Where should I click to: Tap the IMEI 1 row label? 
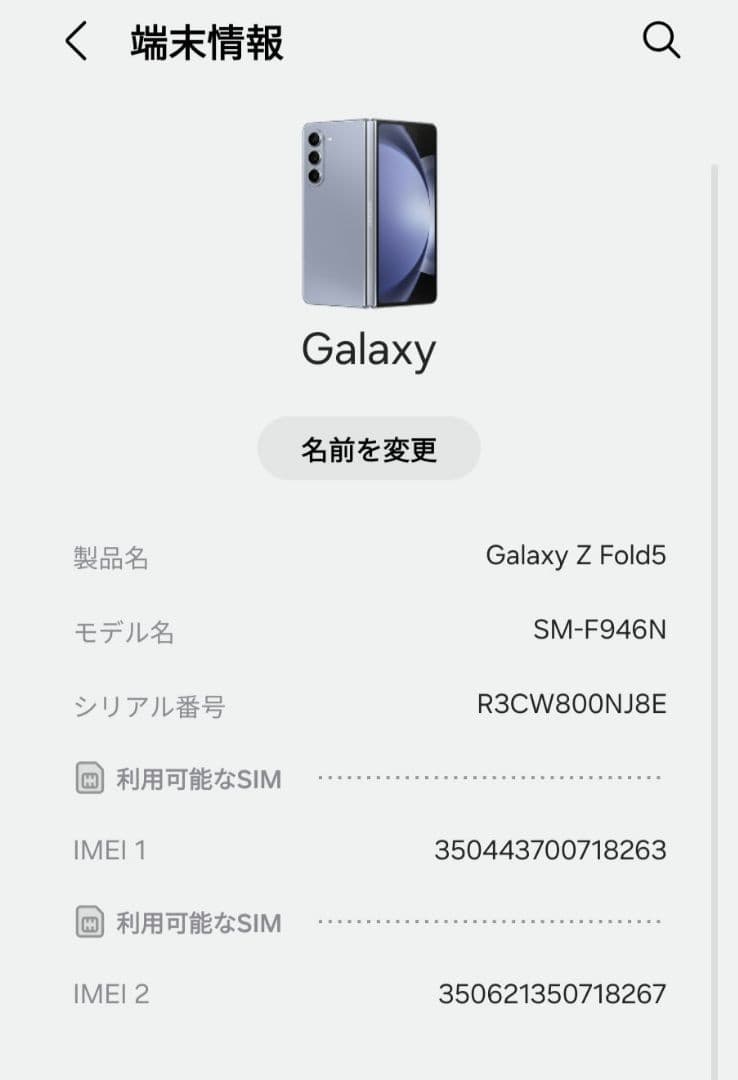pyautogui.click(x=110, y=851)
